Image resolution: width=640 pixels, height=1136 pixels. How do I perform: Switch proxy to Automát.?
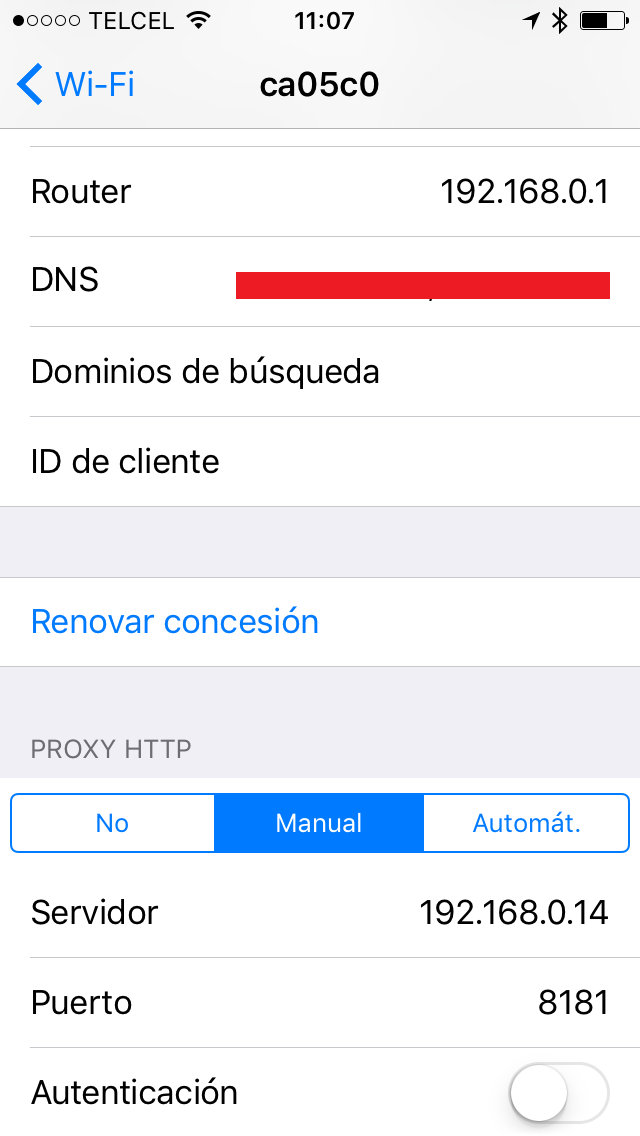pos(526,823)
